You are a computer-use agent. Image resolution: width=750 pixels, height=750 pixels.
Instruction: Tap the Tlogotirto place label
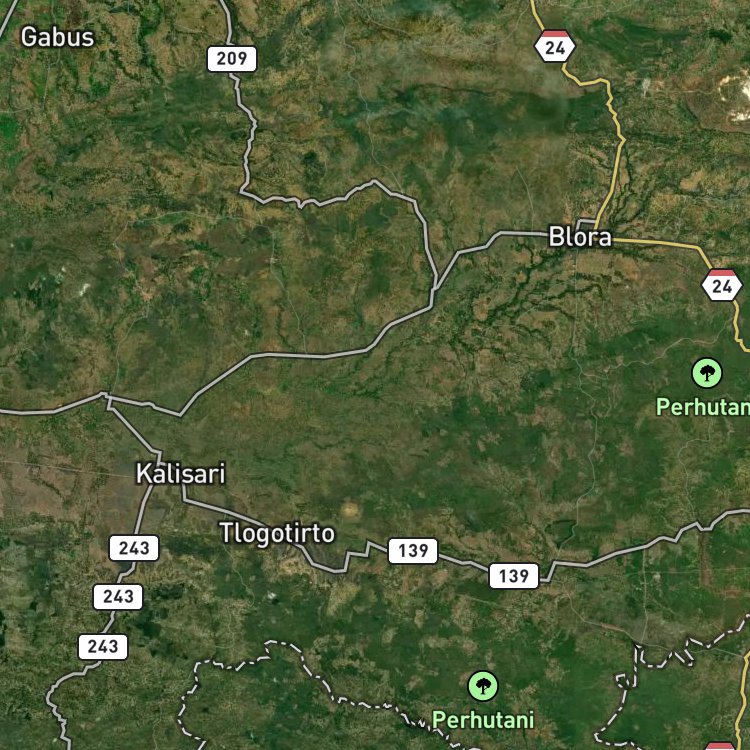276,533
